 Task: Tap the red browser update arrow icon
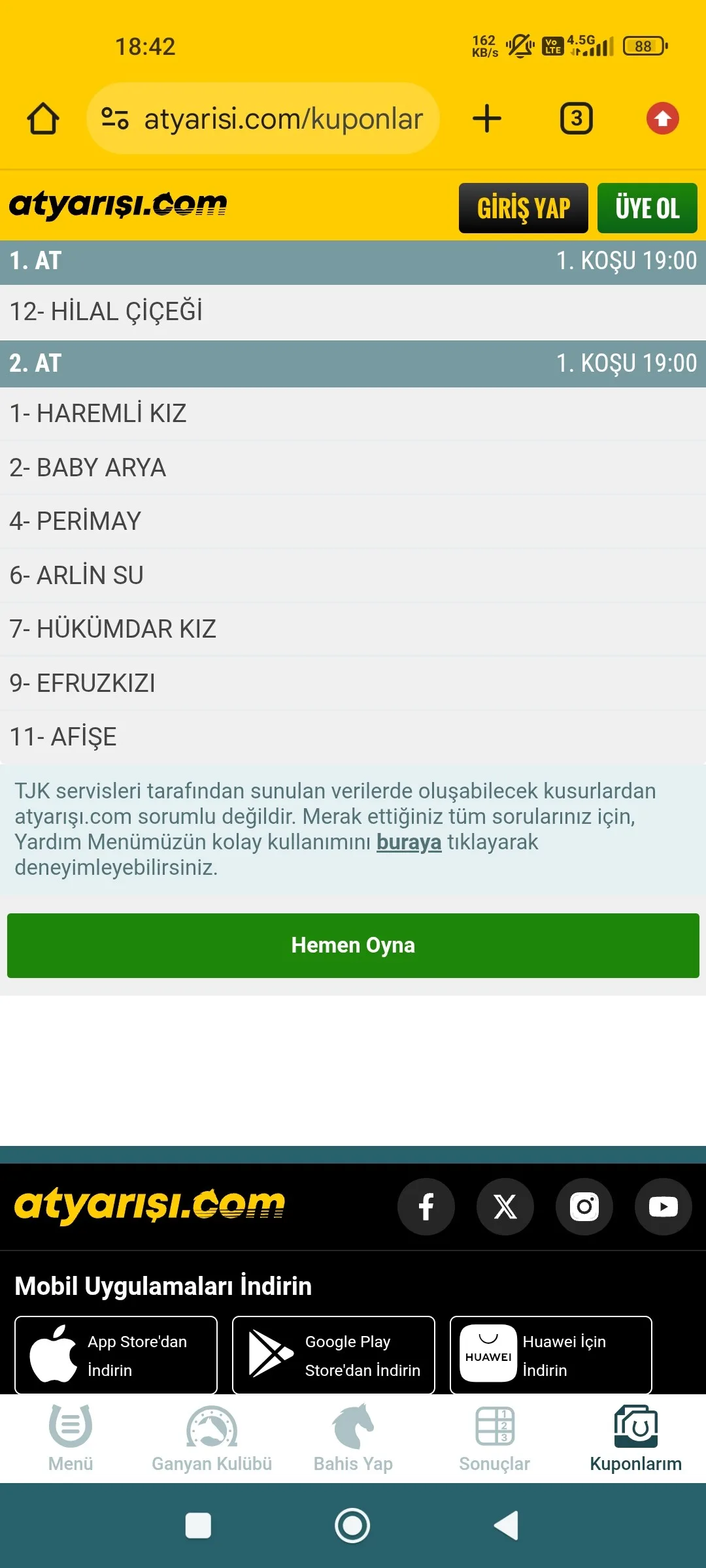pyautogui.click(x=662, y=119)
